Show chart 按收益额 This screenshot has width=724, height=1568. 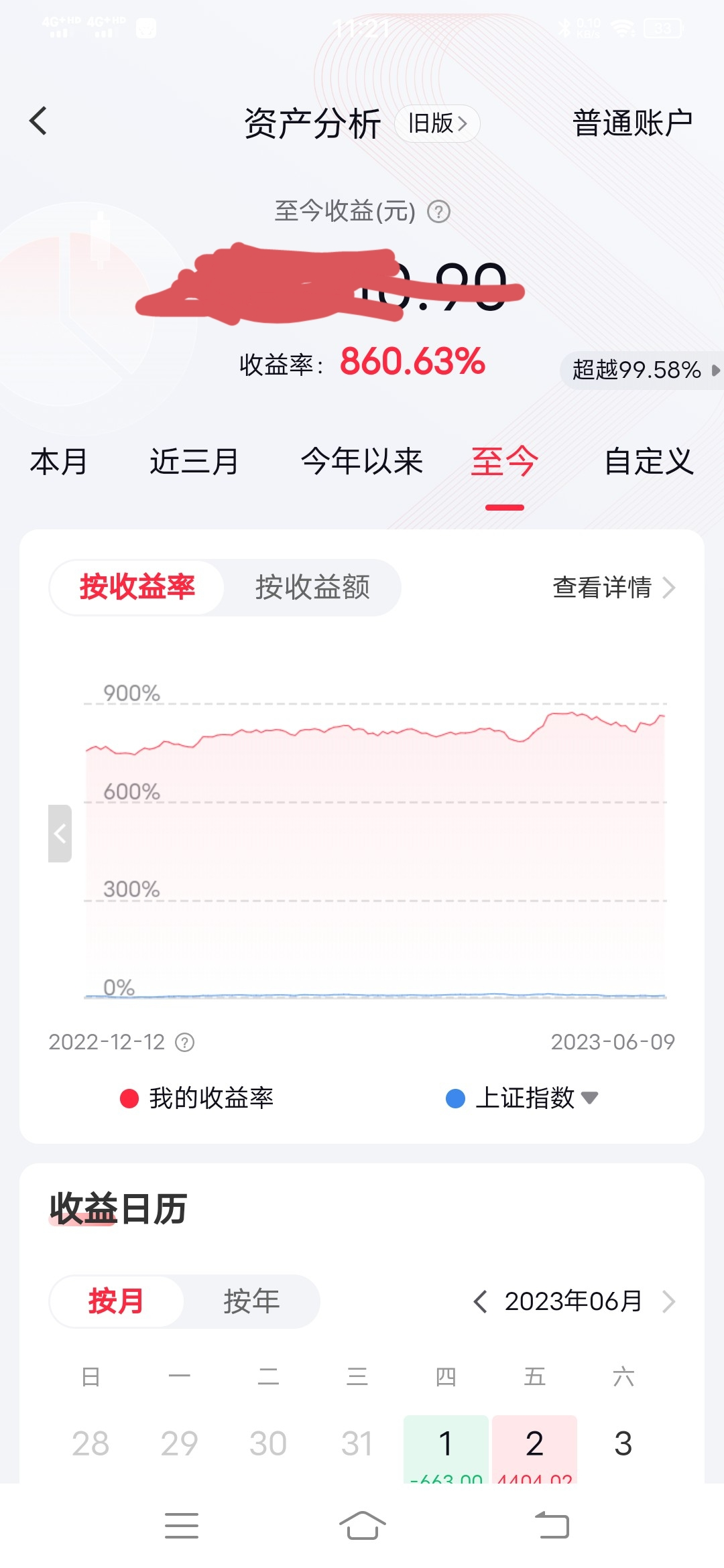312,588
